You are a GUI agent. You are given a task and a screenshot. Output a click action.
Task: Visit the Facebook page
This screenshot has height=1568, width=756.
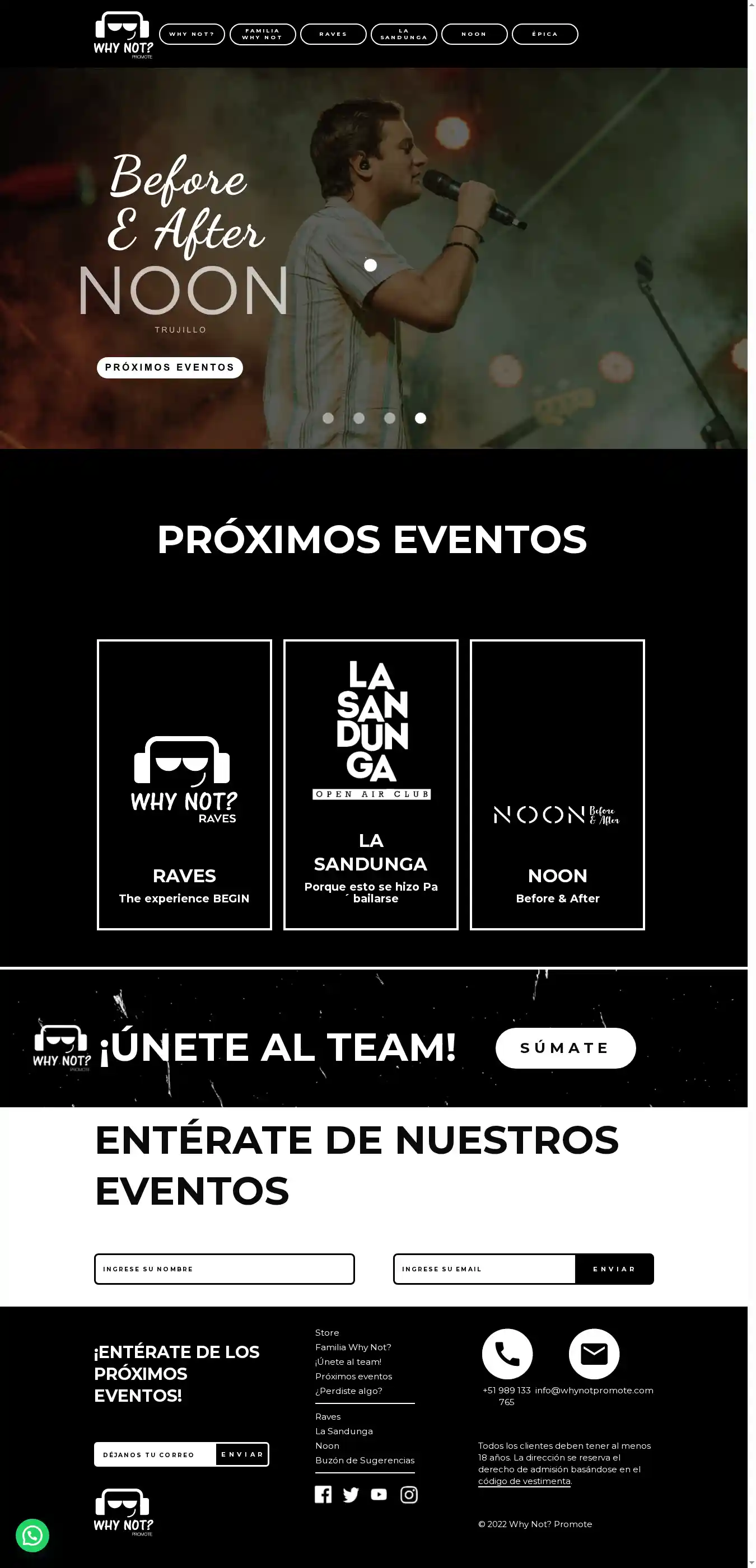point(323,1494)
